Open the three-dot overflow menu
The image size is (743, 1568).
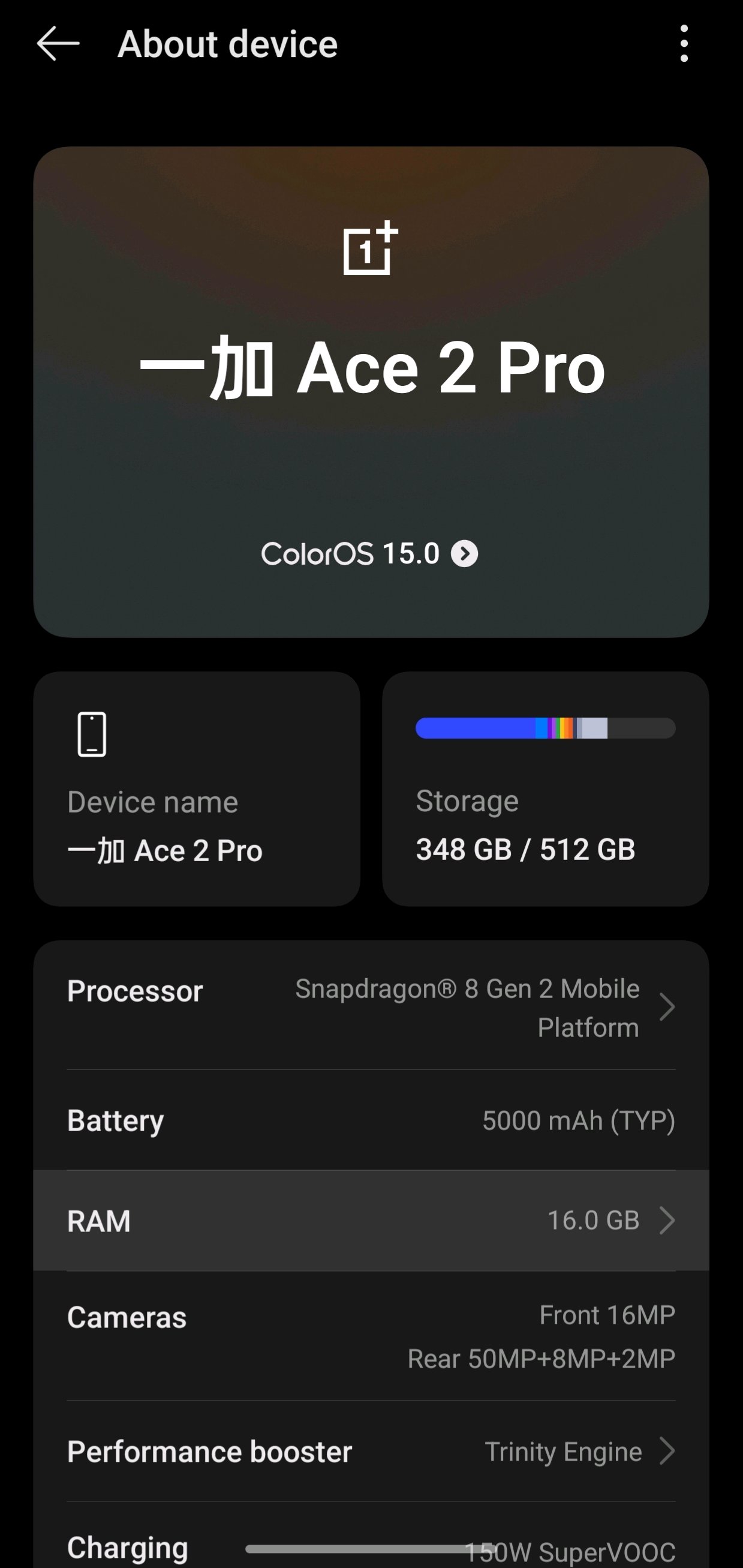[684, 44]
